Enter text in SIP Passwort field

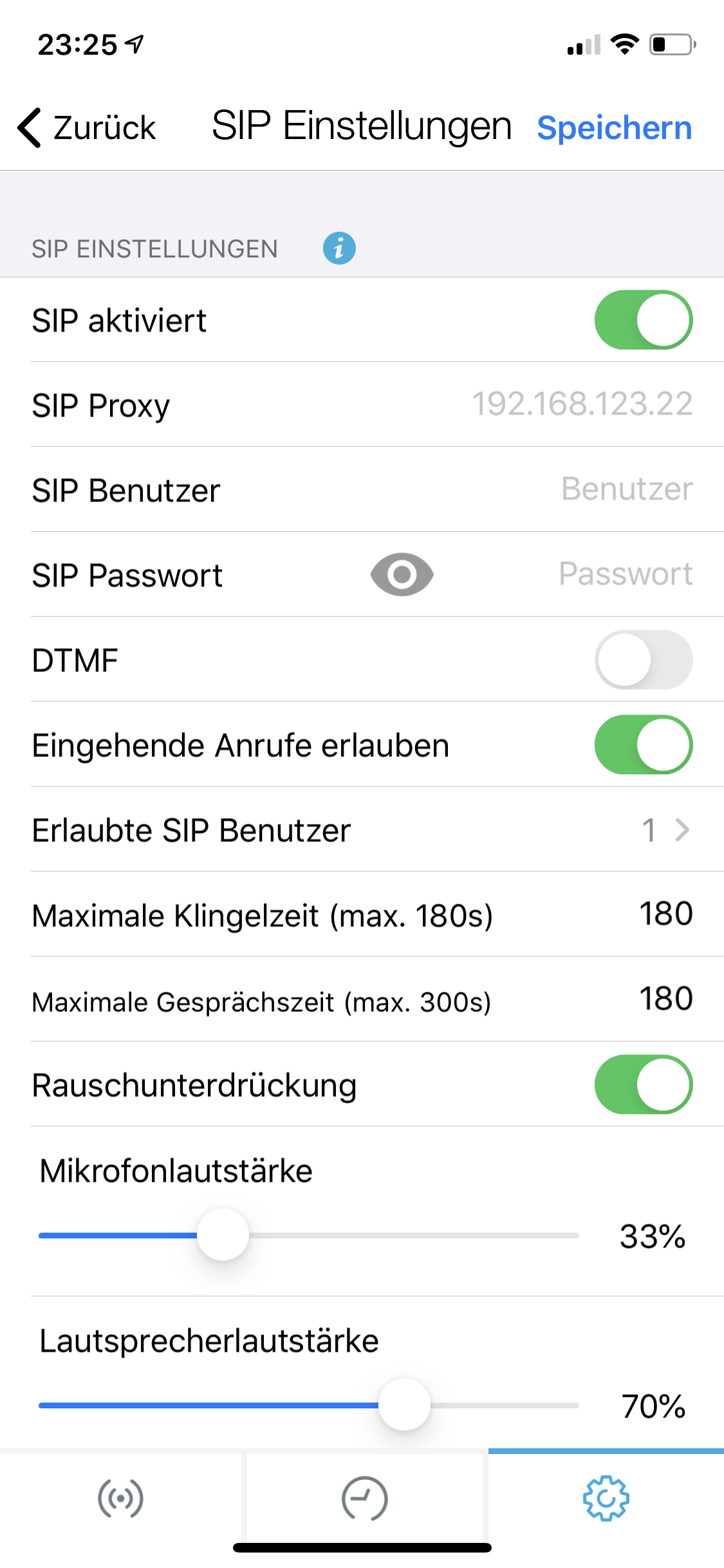[x=624, y=574]
